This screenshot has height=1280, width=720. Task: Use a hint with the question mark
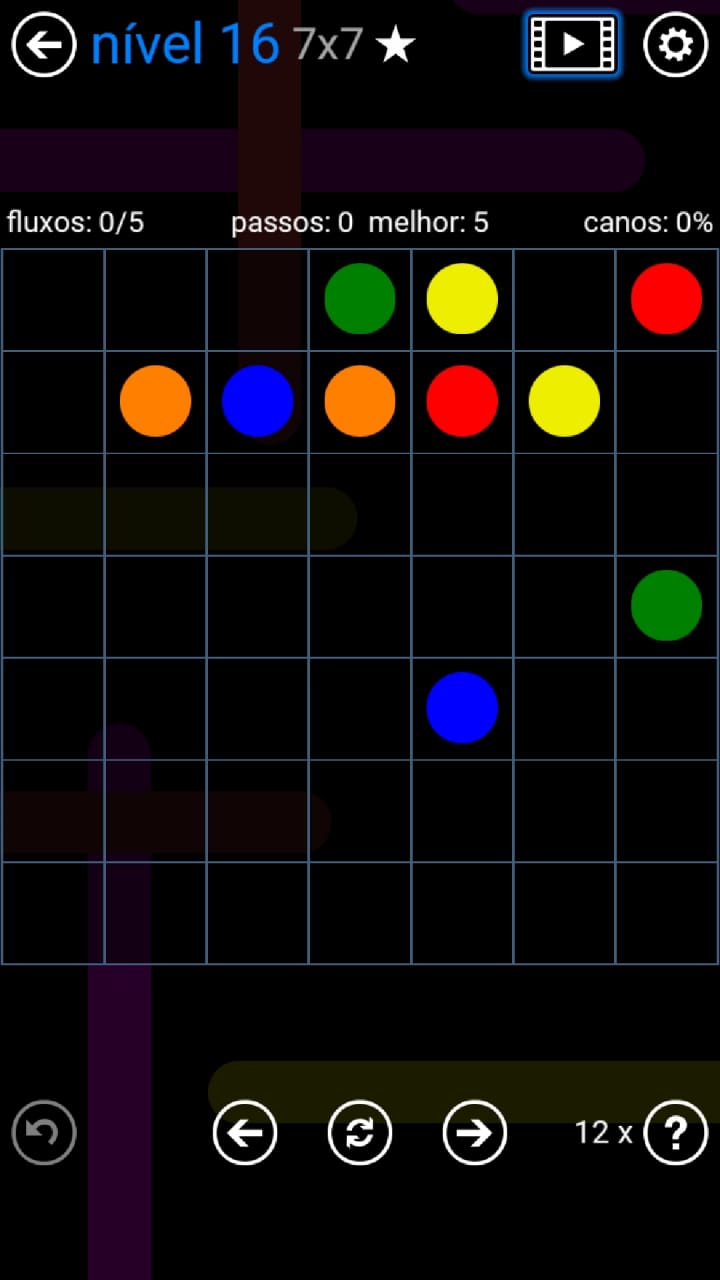676,1132
